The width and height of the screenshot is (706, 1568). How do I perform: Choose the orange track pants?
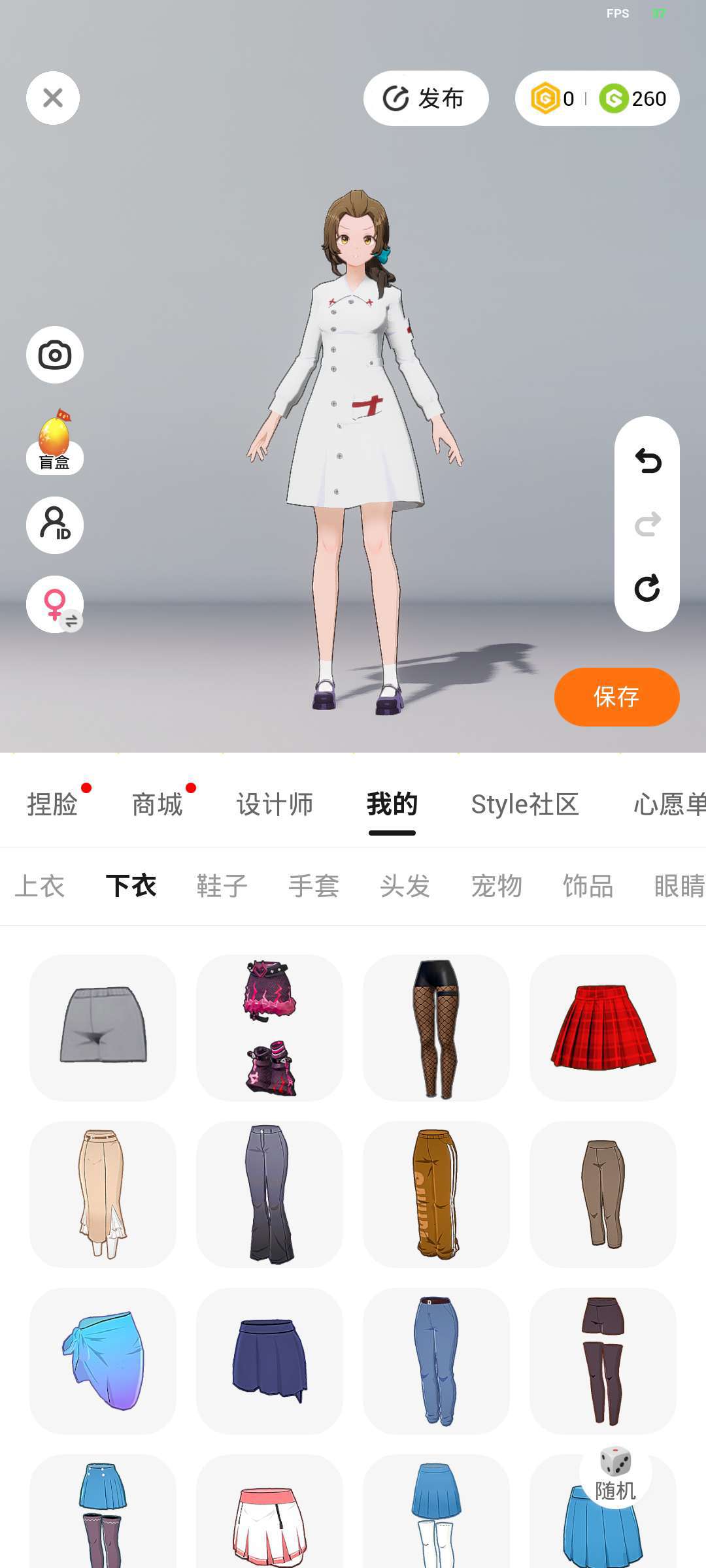436,1194
